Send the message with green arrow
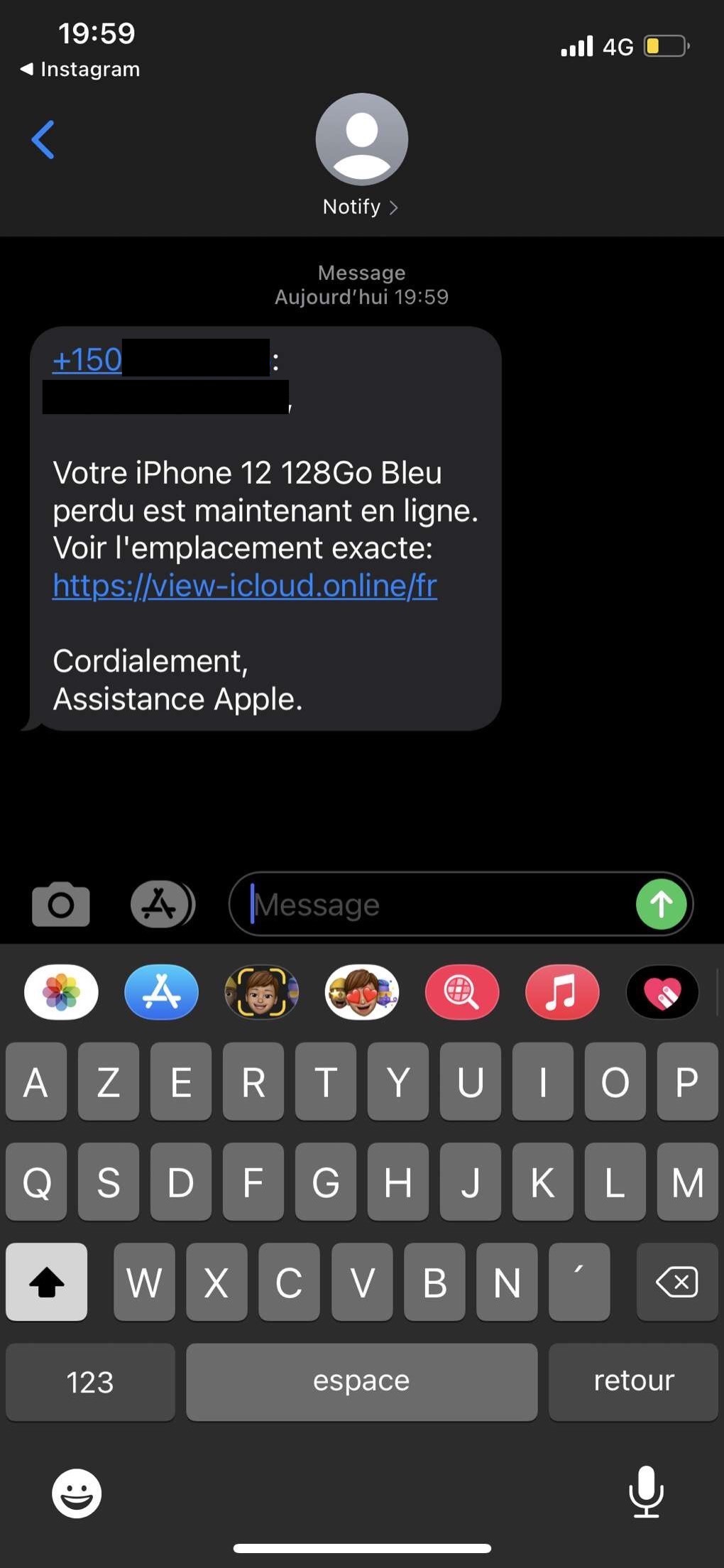This screenshot has width=724, height=1568. 661,904
